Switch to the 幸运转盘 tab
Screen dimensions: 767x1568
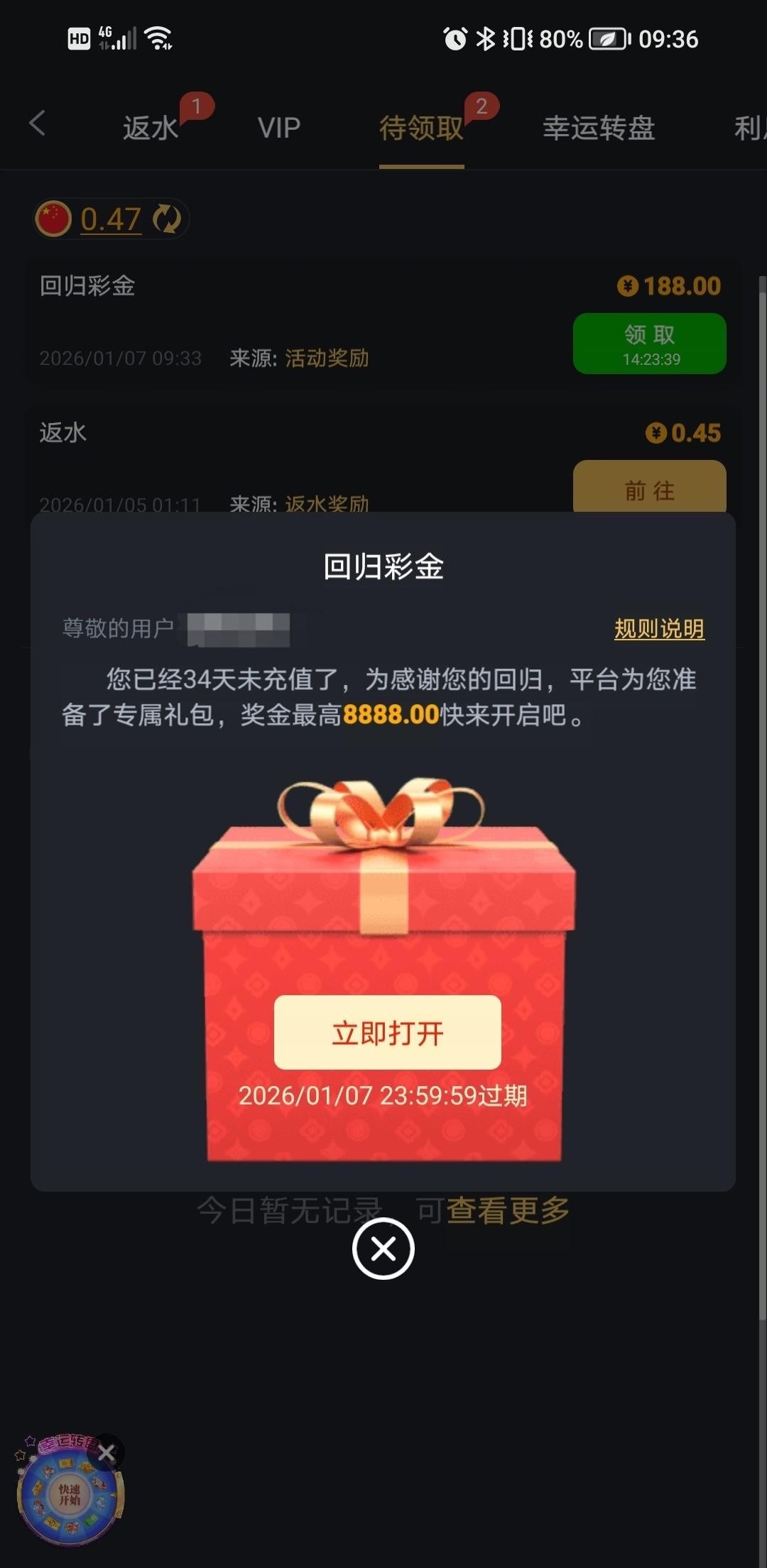tap(599, 128)
